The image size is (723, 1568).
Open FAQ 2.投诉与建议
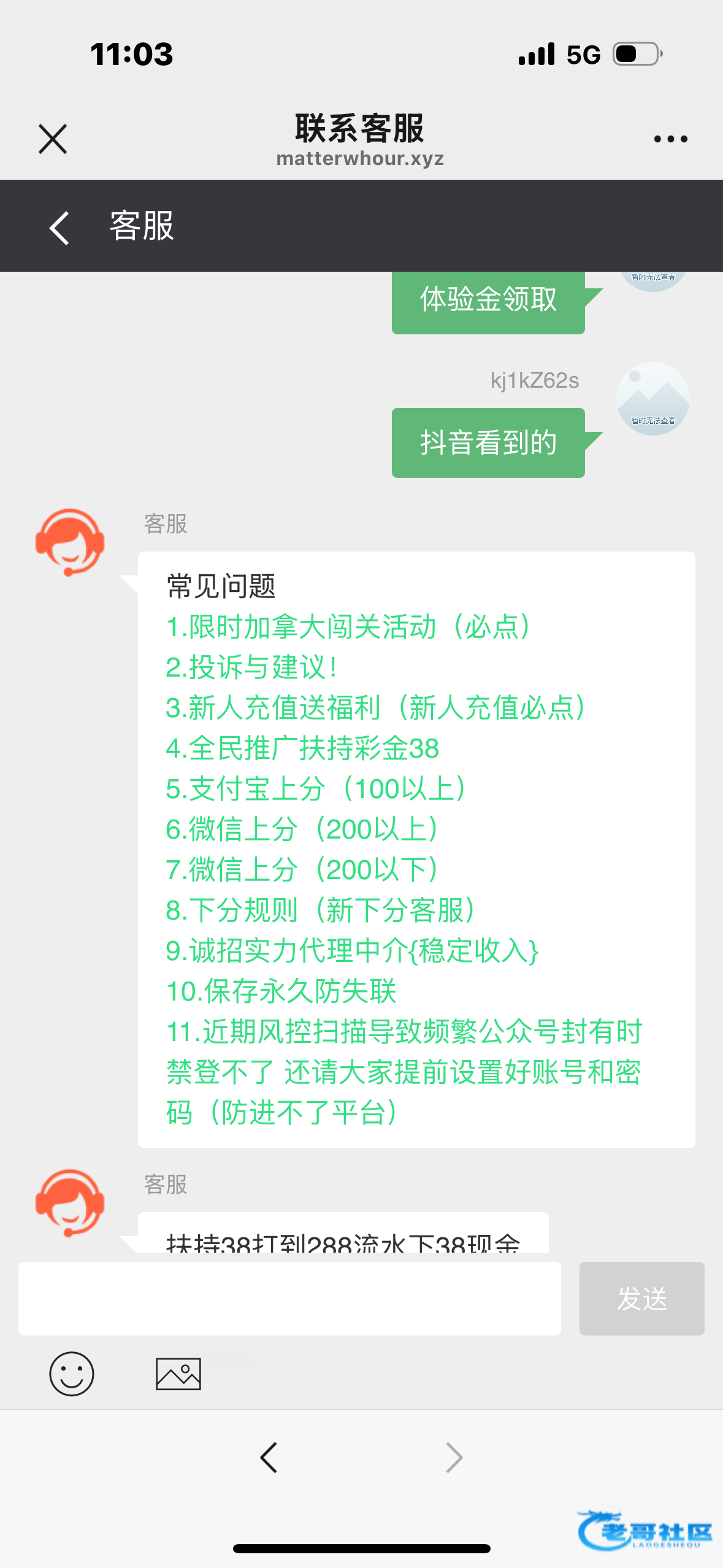coord(251,667)
